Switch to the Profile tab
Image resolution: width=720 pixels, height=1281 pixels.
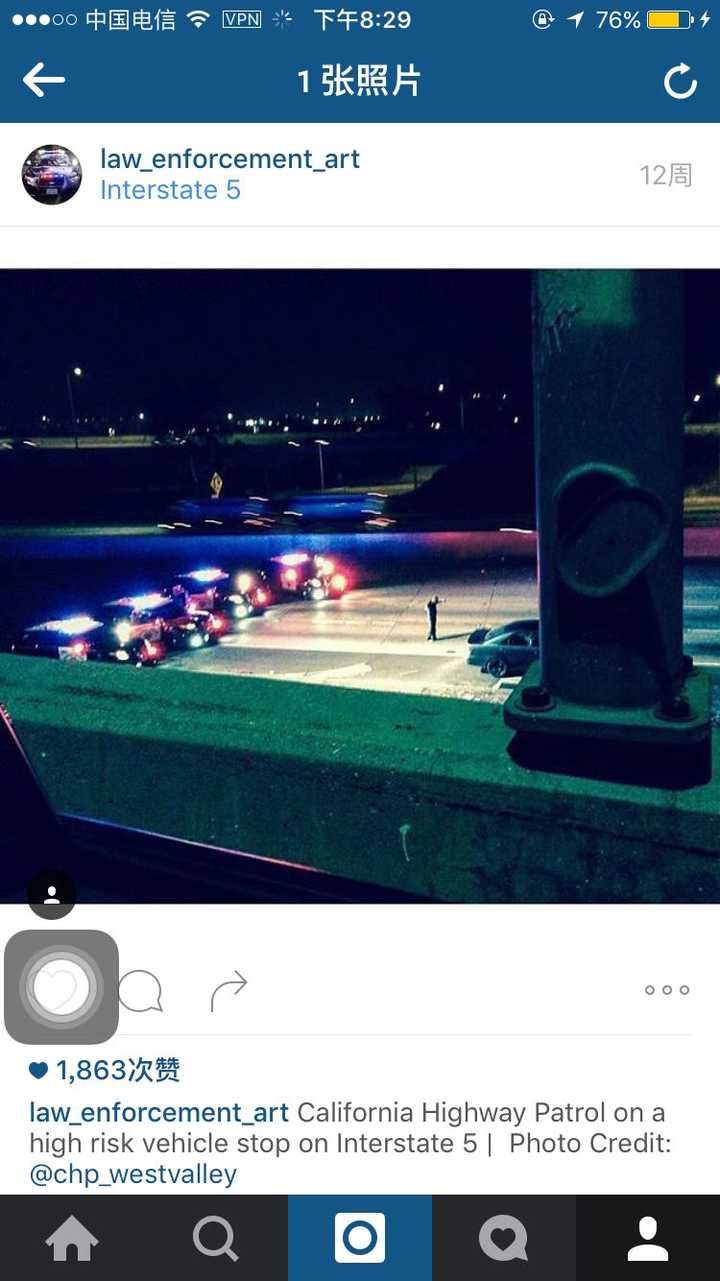647,1239
